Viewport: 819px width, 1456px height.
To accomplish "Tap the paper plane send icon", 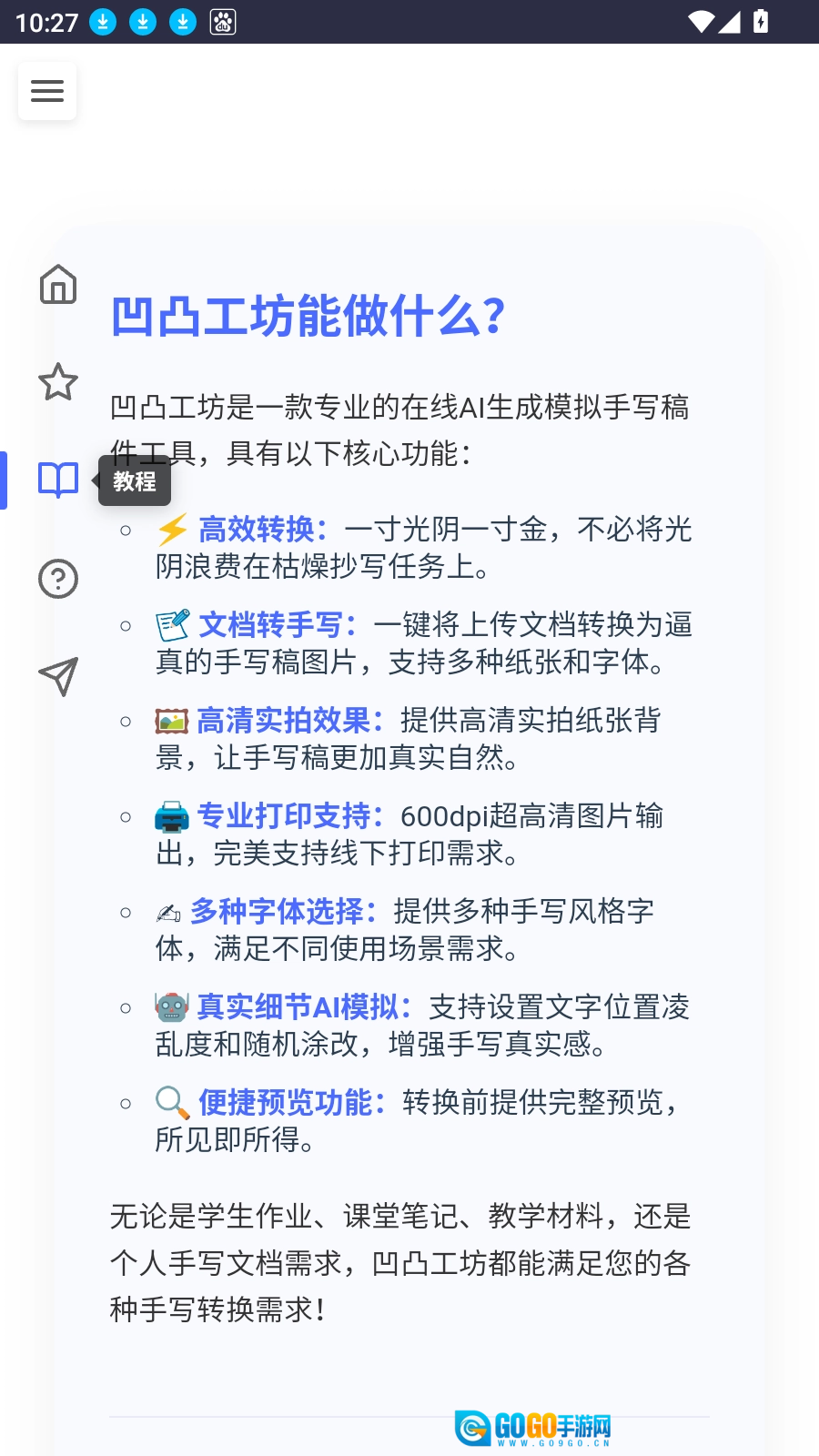I will [58, 676].
